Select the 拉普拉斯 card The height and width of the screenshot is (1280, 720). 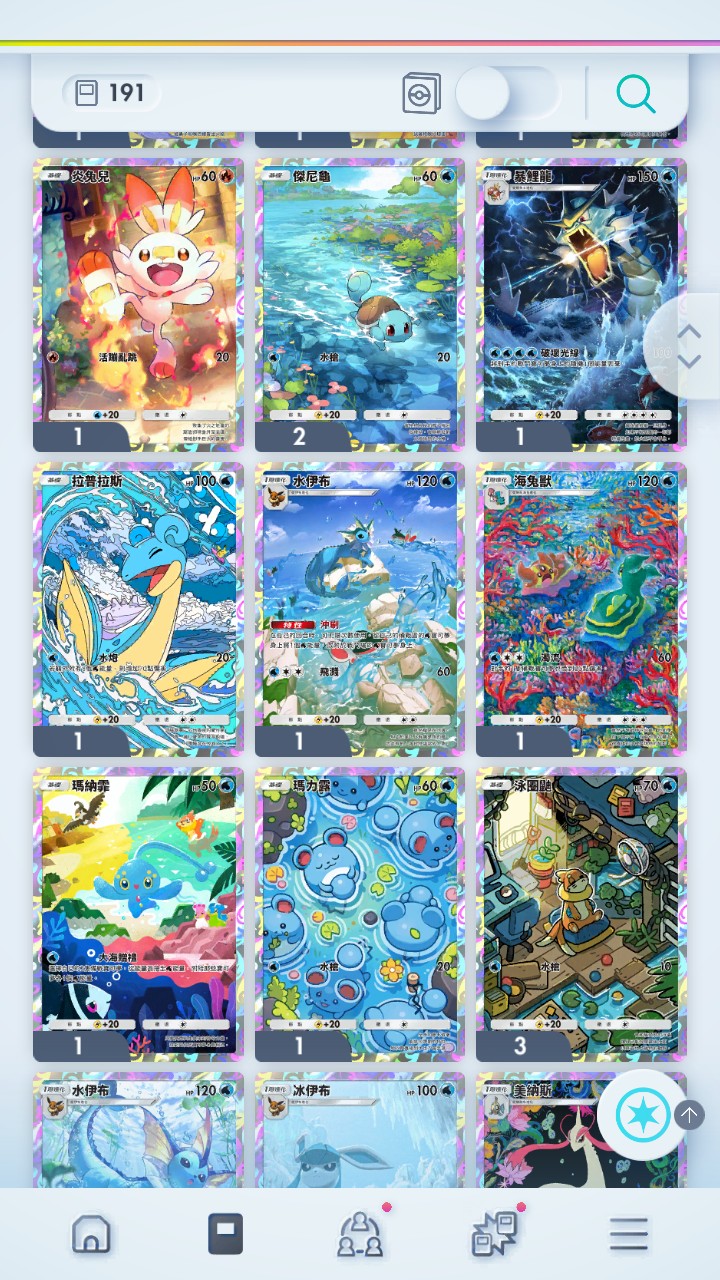139,605
